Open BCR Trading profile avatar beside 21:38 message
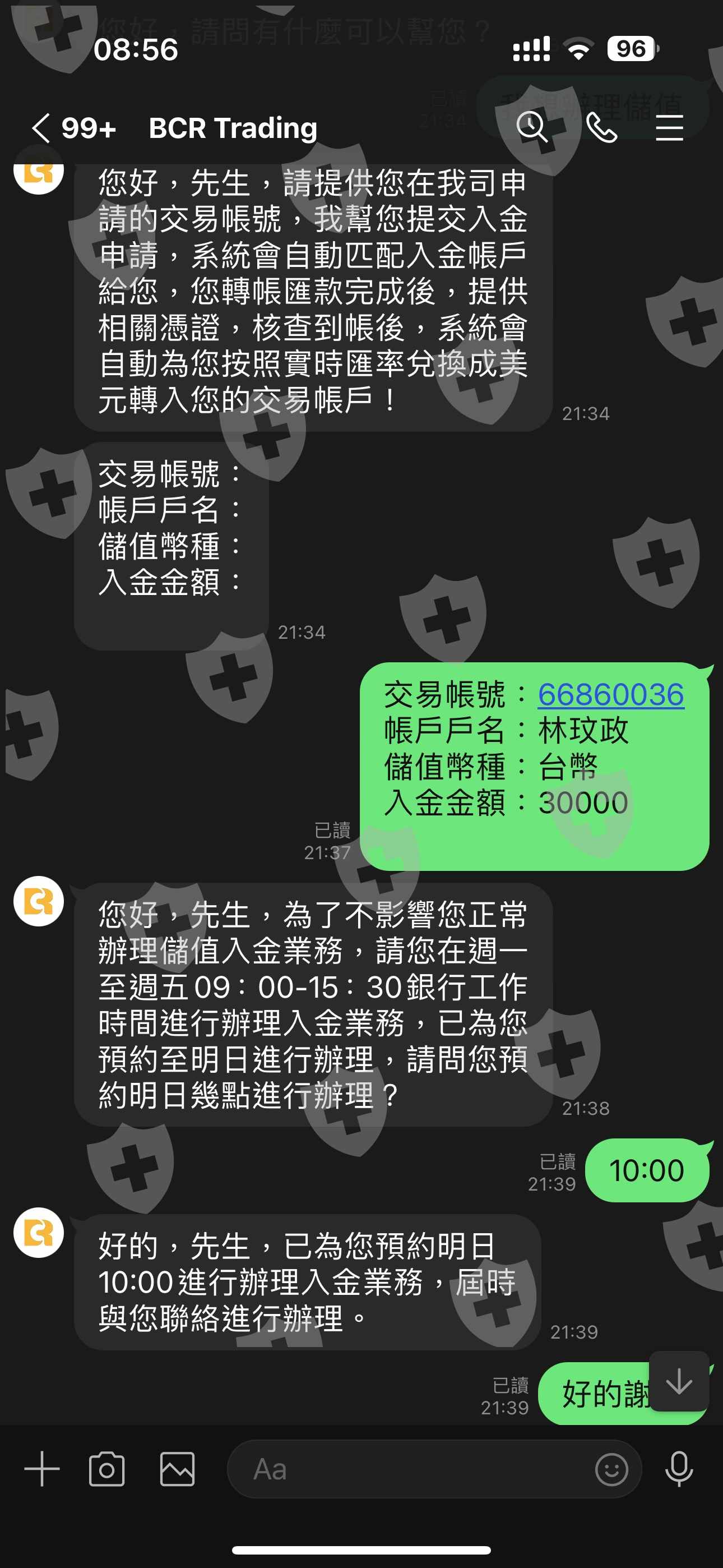723x1568 pixels. (x=39, y=901)
